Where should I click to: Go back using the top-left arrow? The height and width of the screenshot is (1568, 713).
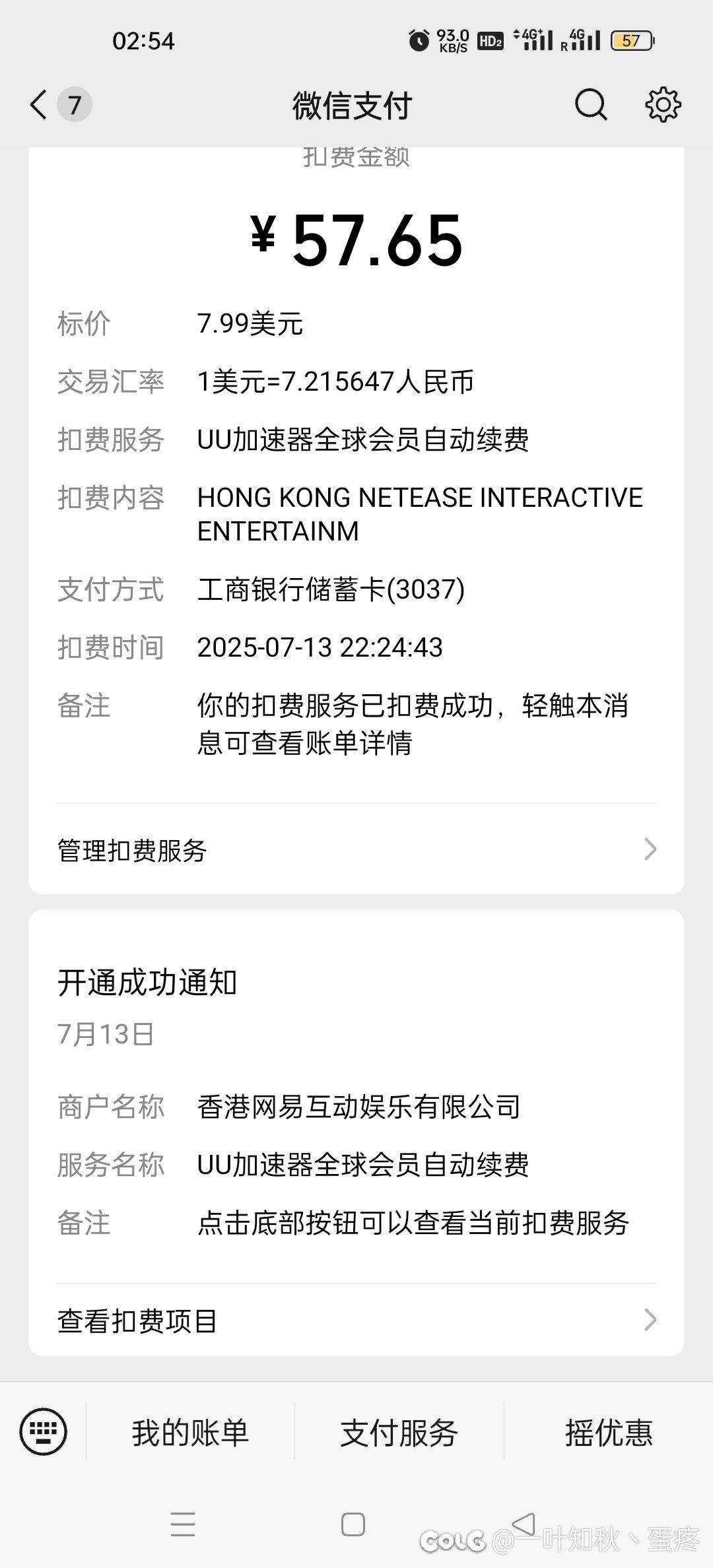[x=39, y=105]
